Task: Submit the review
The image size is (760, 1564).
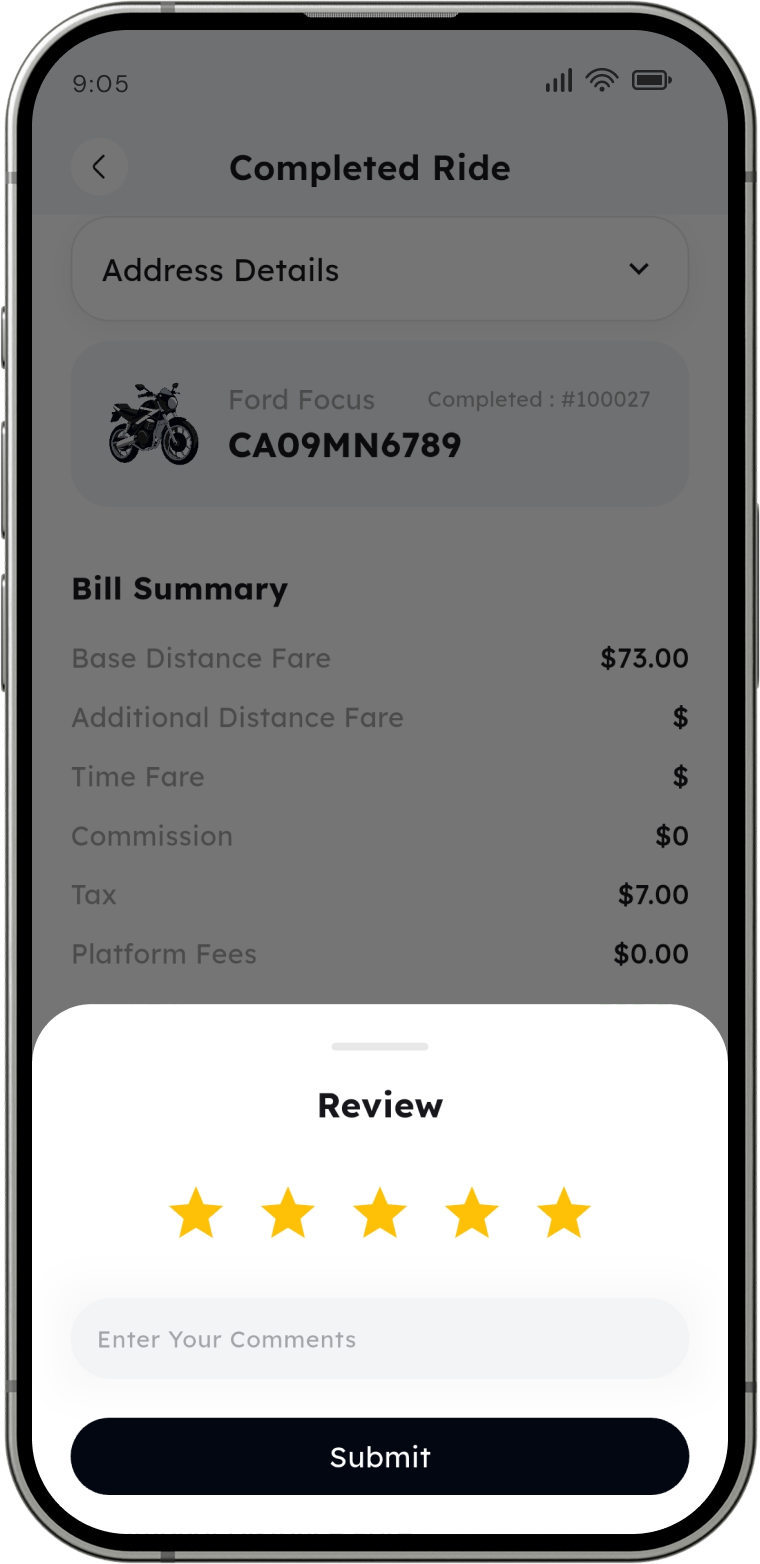Action: pos(380,1456)
